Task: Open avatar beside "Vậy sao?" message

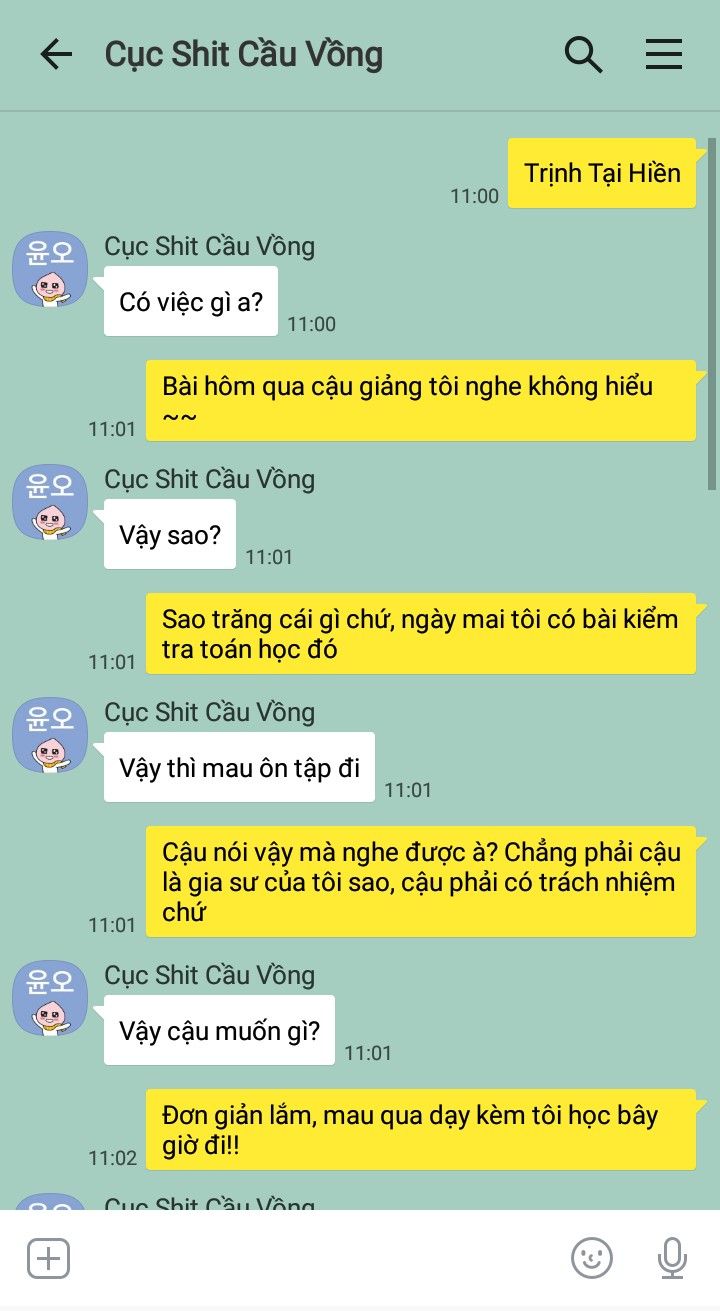Action: coord(50,501)
